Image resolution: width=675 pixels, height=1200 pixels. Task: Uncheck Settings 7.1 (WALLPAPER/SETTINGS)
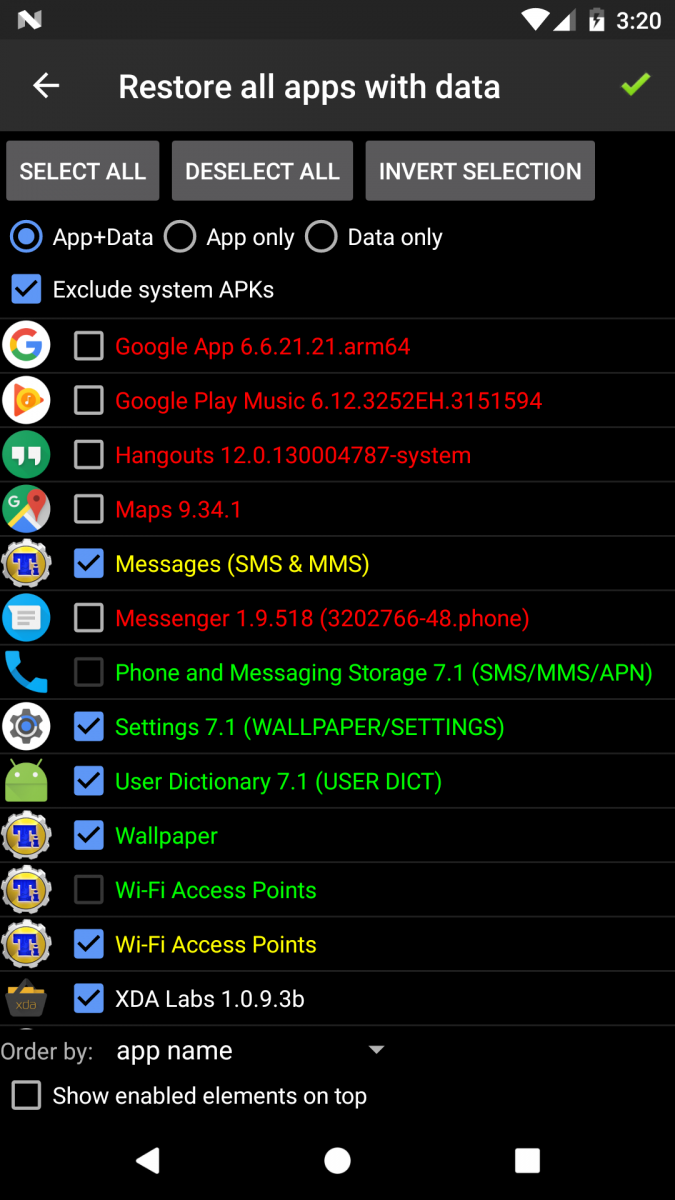[89, 727]
